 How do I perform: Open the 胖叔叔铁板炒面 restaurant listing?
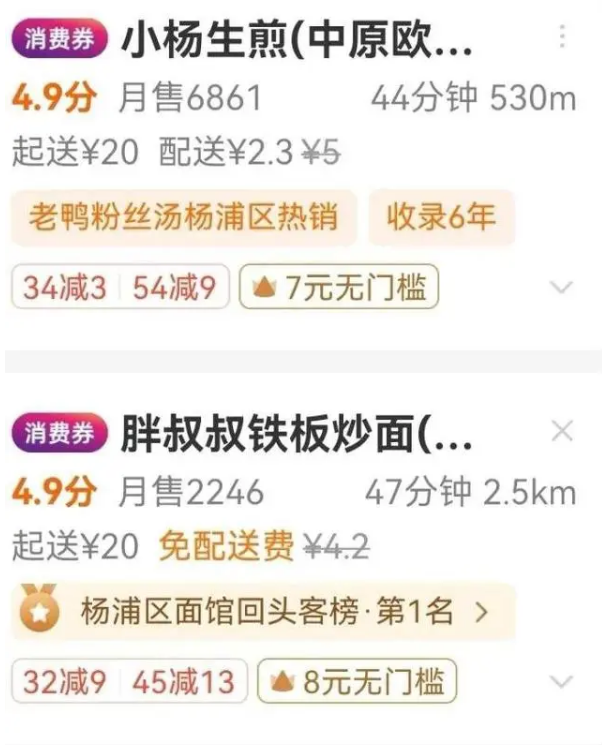pyautogui.click(x=297, y=435)
